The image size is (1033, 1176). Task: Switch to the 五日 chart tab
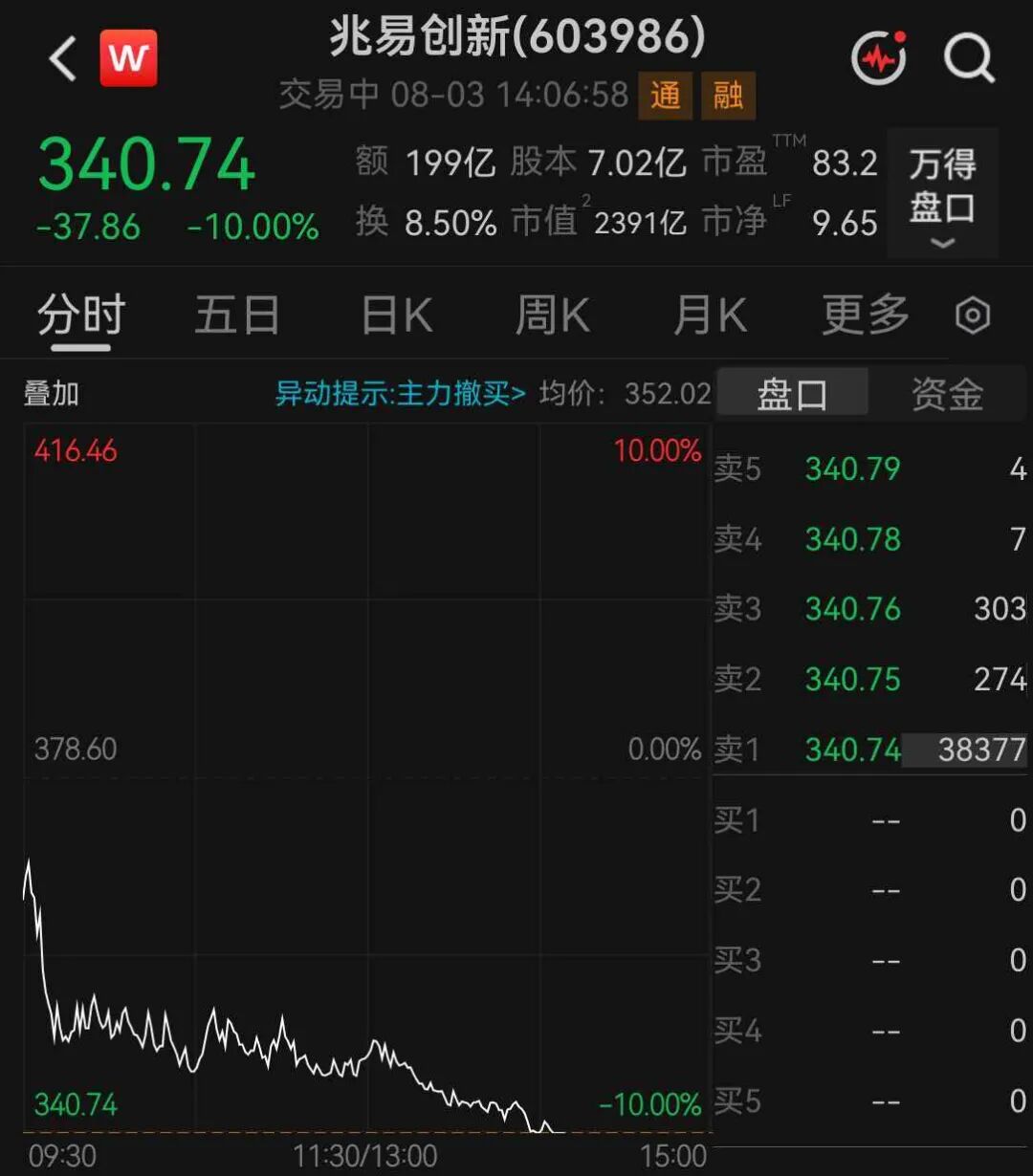coord(237,316)
